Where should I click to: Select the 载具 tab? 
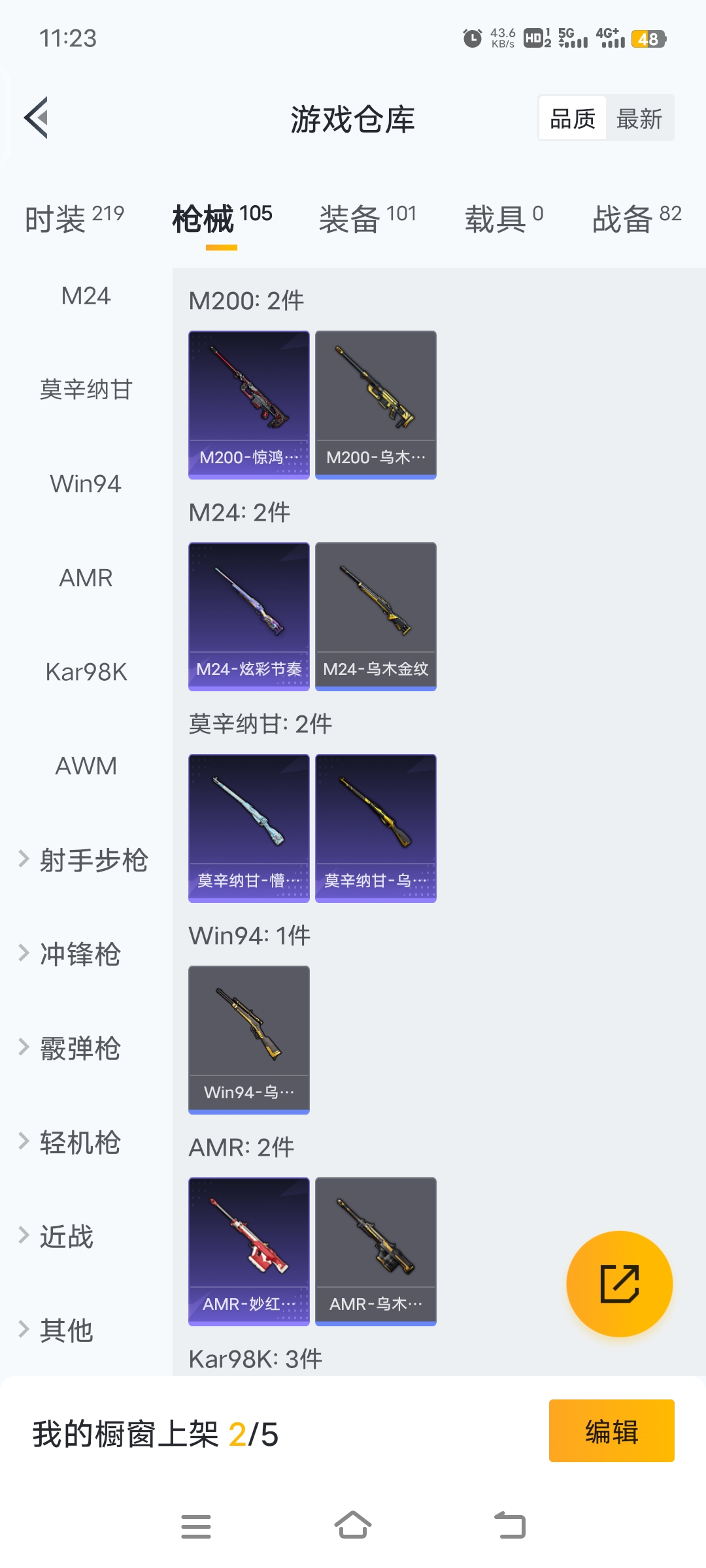click(503, 218)
